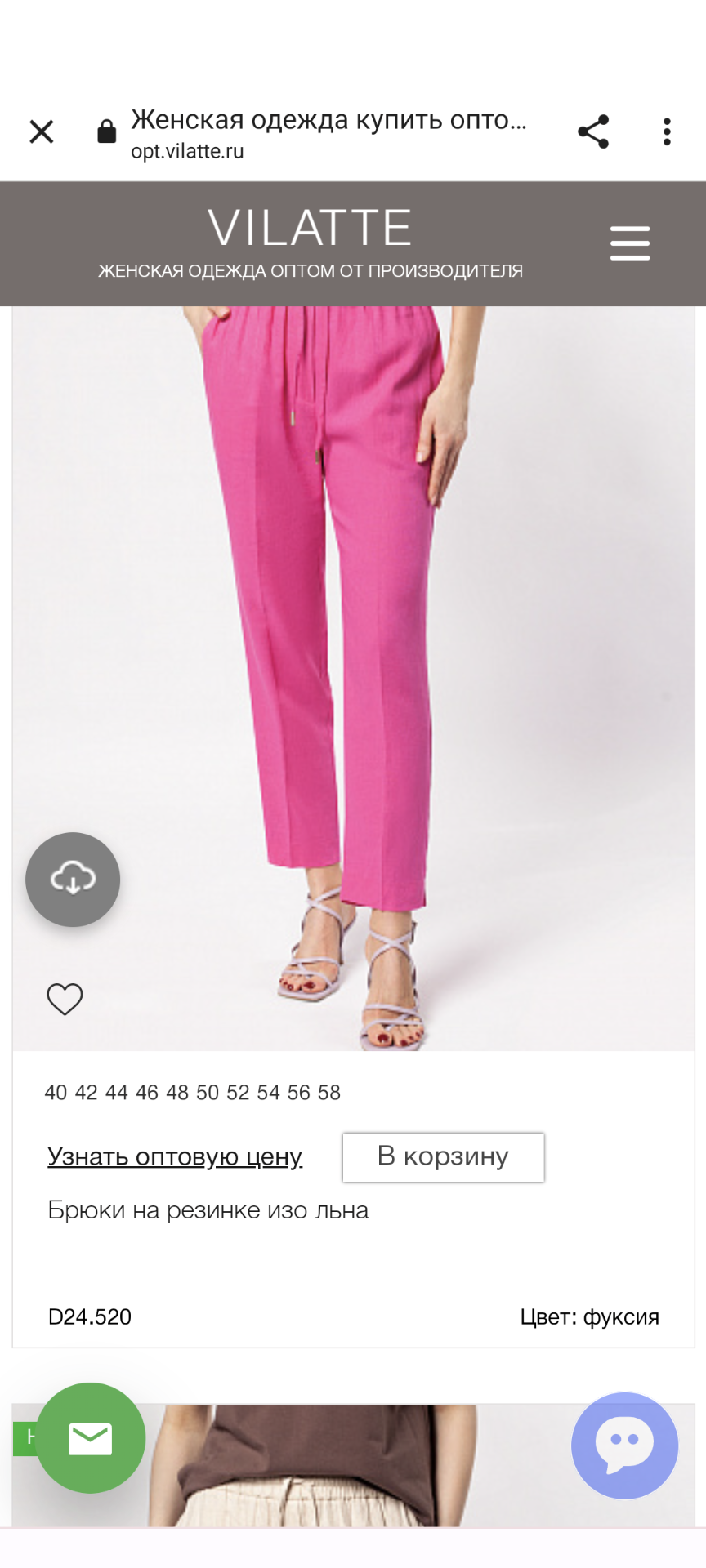Open the green email contact button
The width and height of the screenshot is (706, 1568).
pos(90,1438)
